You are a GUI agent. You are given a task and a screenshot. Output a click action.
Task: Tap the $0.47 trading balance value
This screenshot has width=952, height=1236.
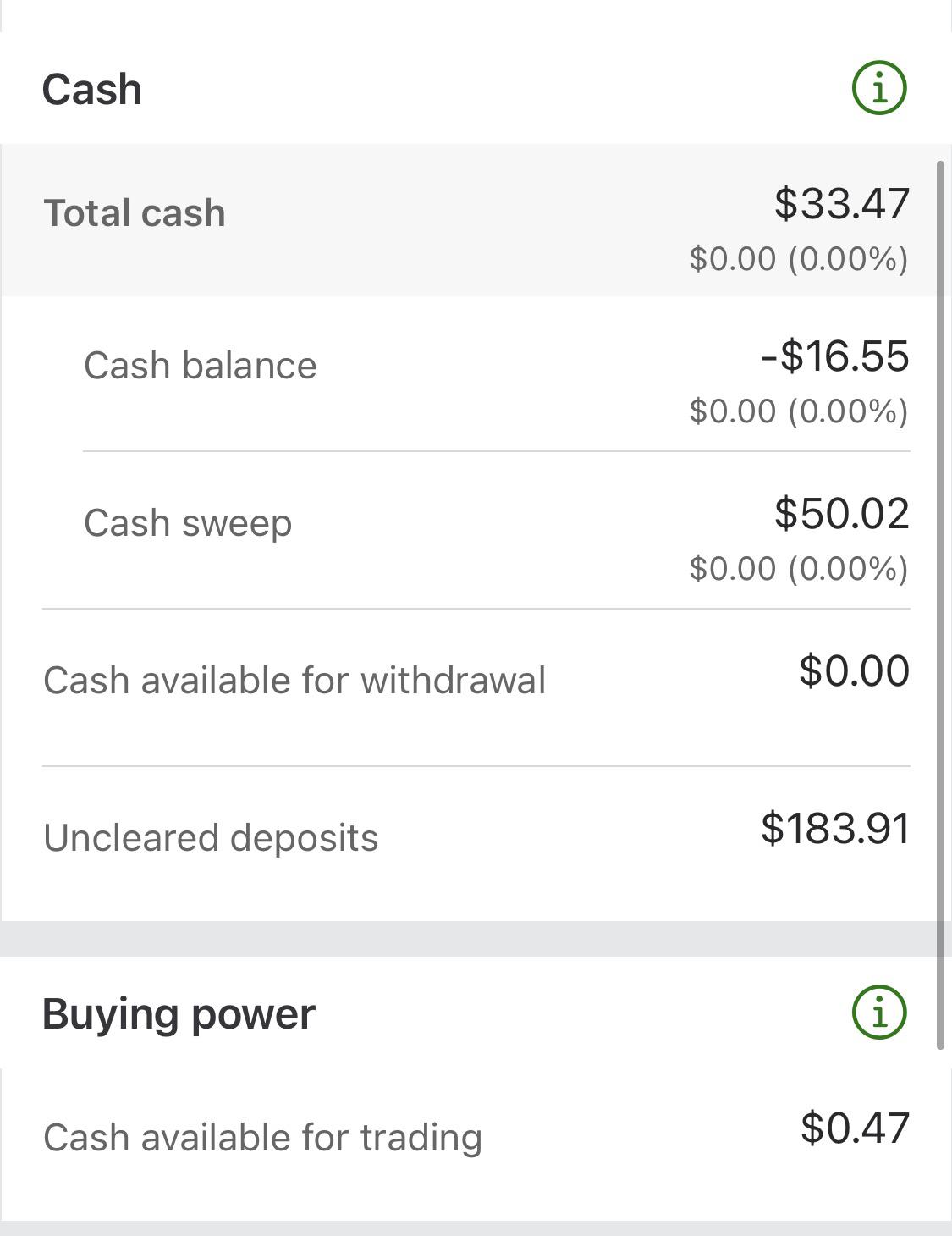[x=855, y=1127]
